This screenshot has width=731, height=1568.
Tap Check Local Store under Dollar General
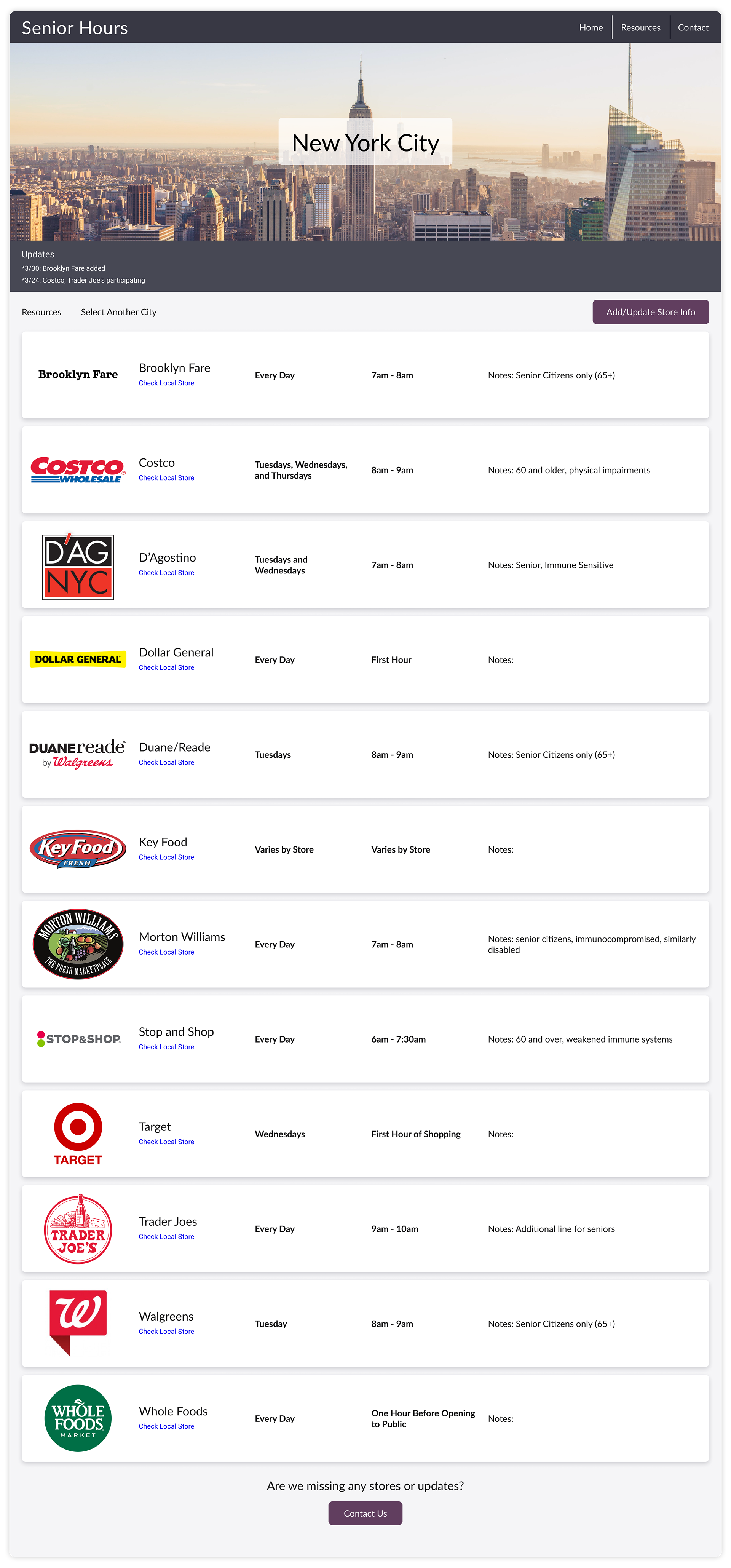pyautogui.click(x=166, y=668)
